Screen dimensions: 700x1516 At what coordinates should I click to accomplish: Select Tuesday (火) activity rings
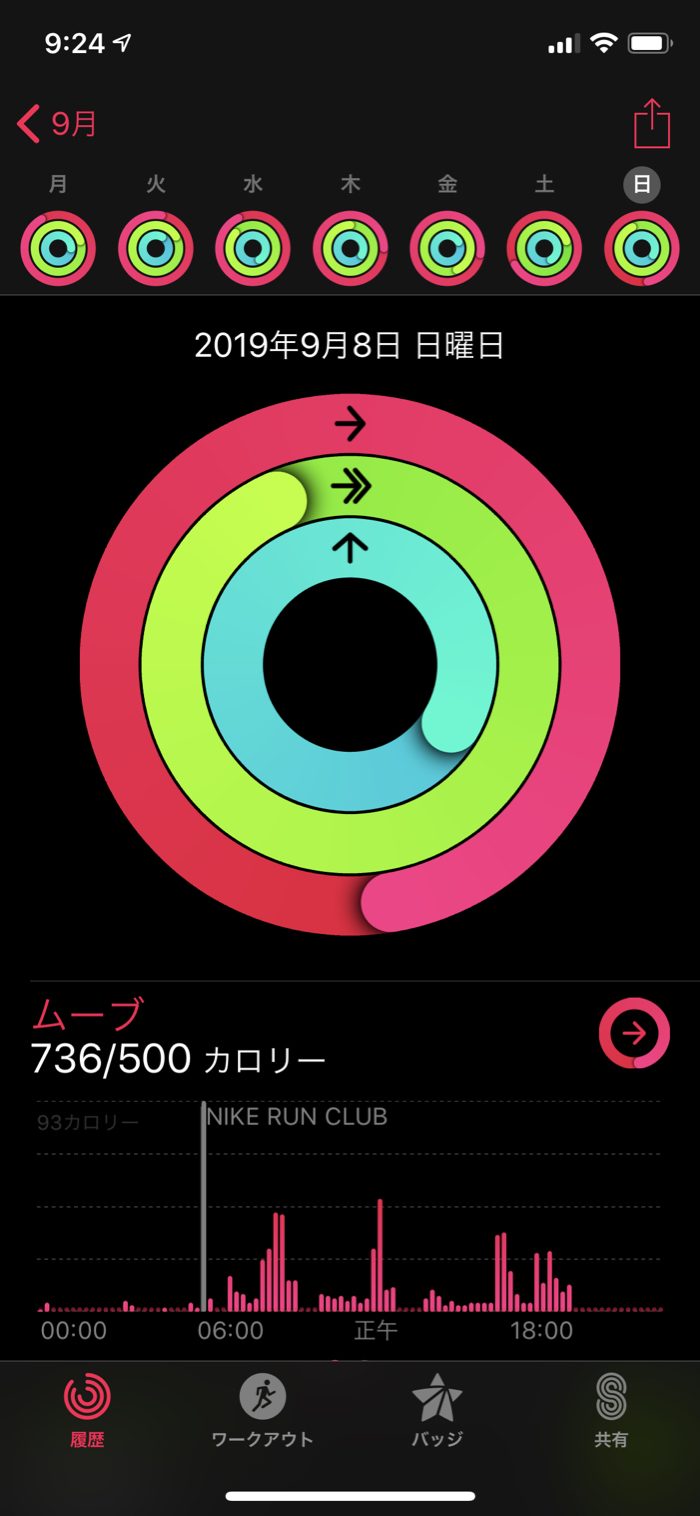click(x=156, y=249)
